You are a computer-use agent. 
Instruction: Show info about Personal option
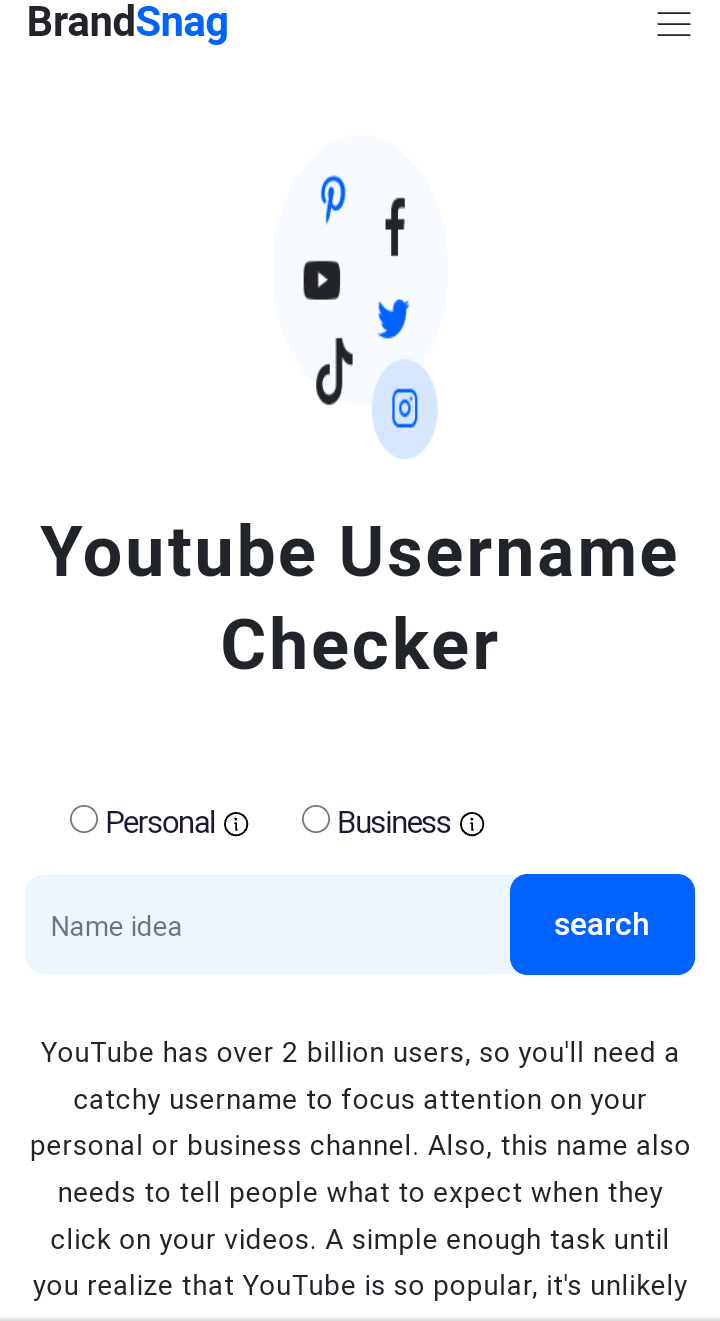point(236,824)
